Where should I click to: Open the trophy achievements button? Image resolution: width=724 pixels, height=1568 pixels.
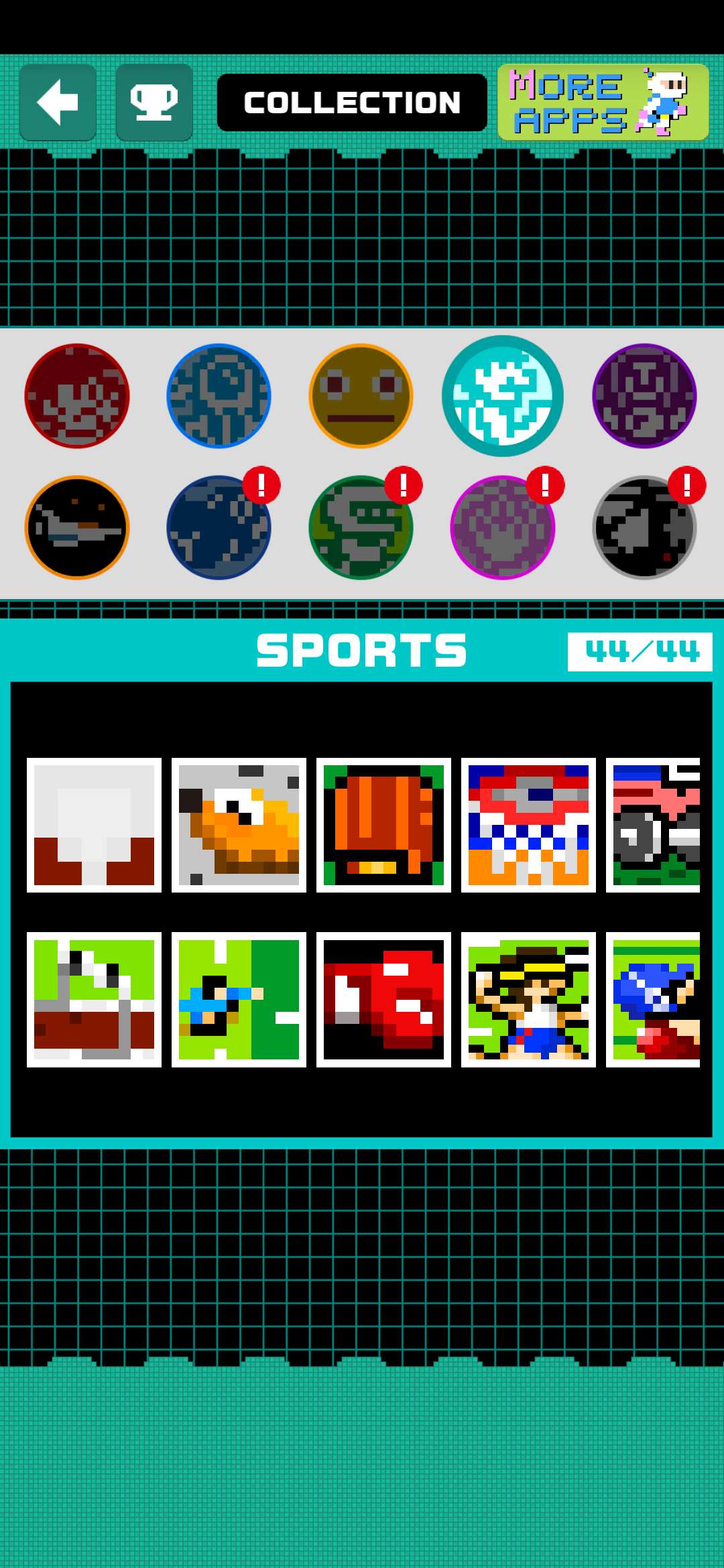click(x=154, y=103)
